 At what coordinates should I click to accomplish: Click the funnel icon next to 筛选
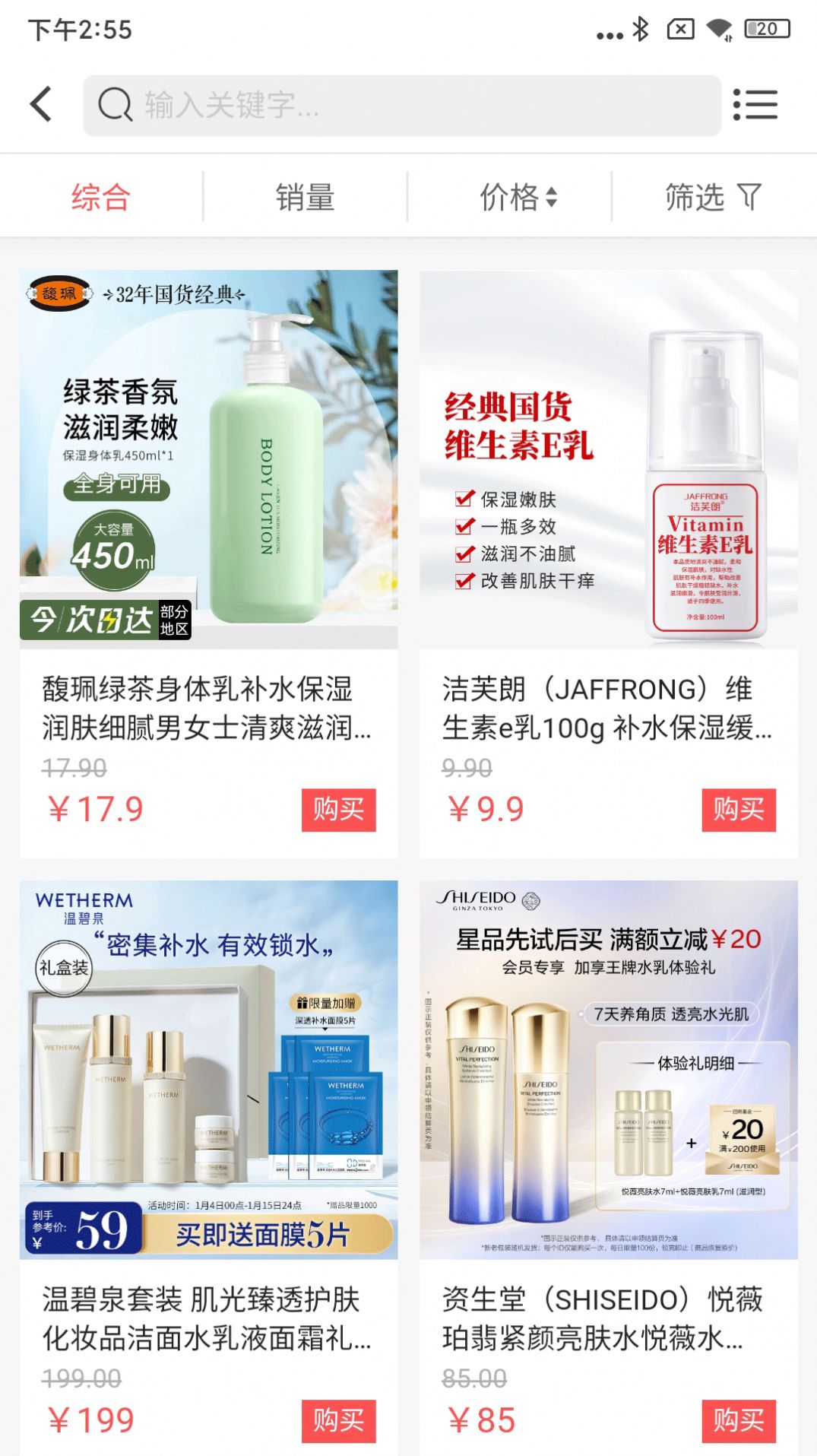click(x=749, y=195)
